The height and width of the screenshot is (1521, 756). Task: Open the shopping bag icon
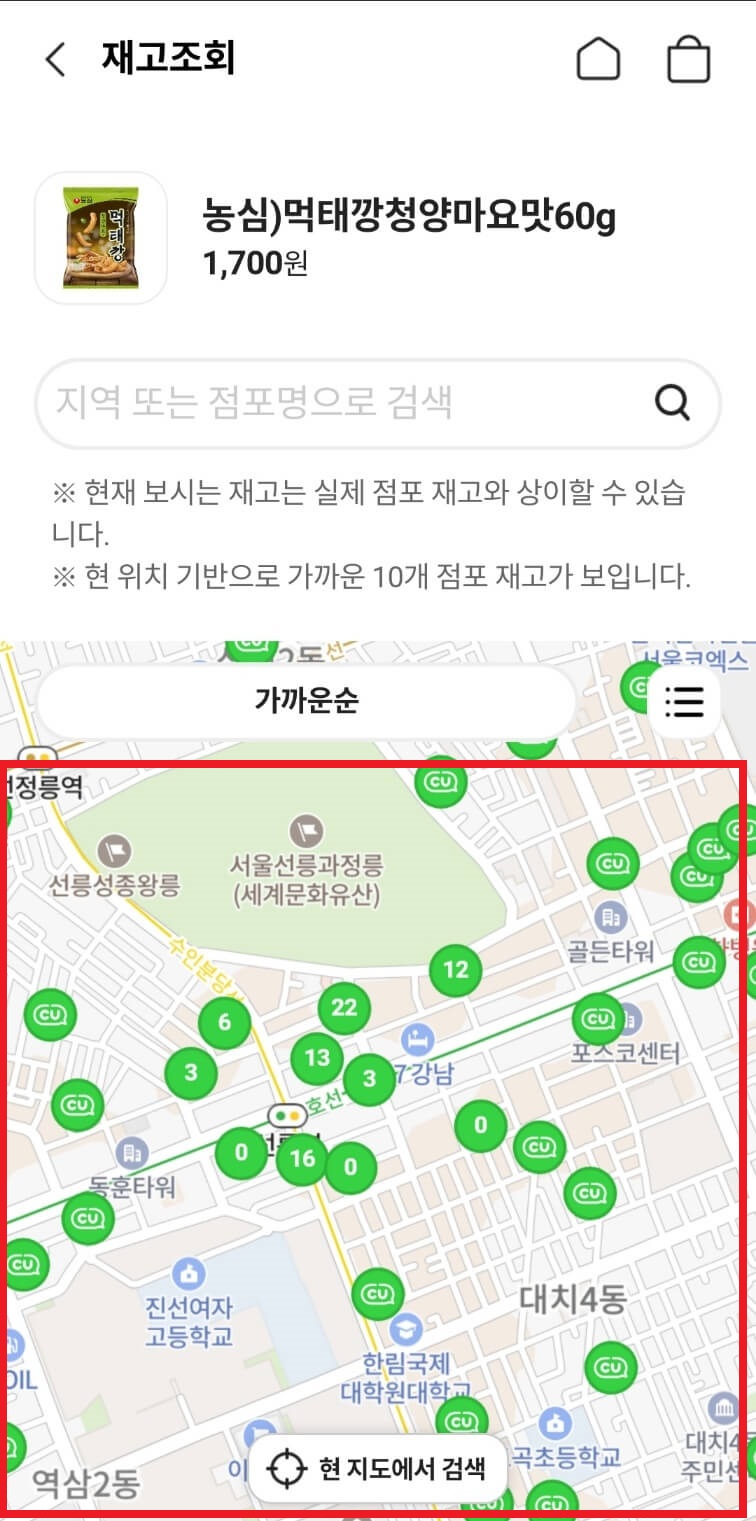click(x=688, y=60)
